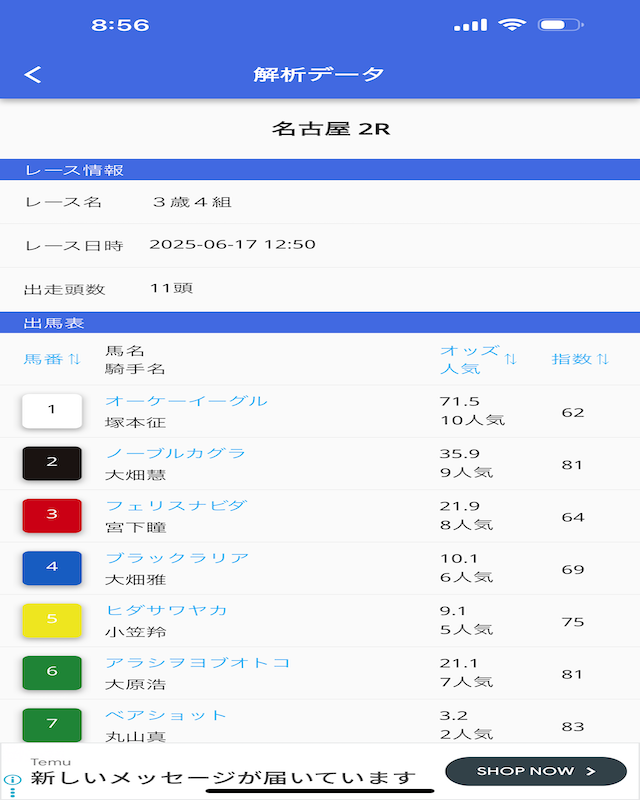
Task: Open horse ベアショット details
Action: pyautogui.click(x=166, y=715)
